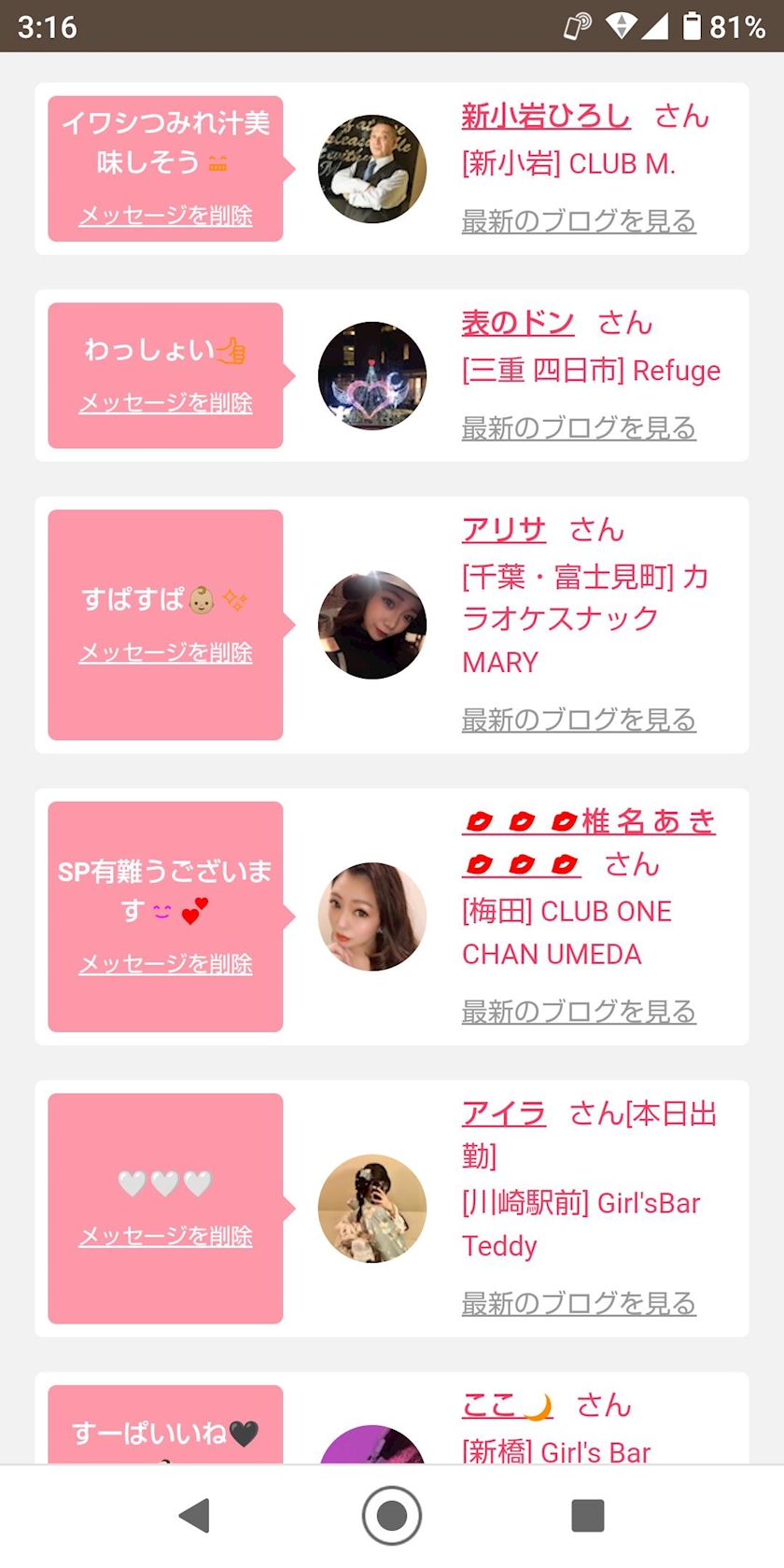Delete the white hearts message to アイラ

point(165,1236)
